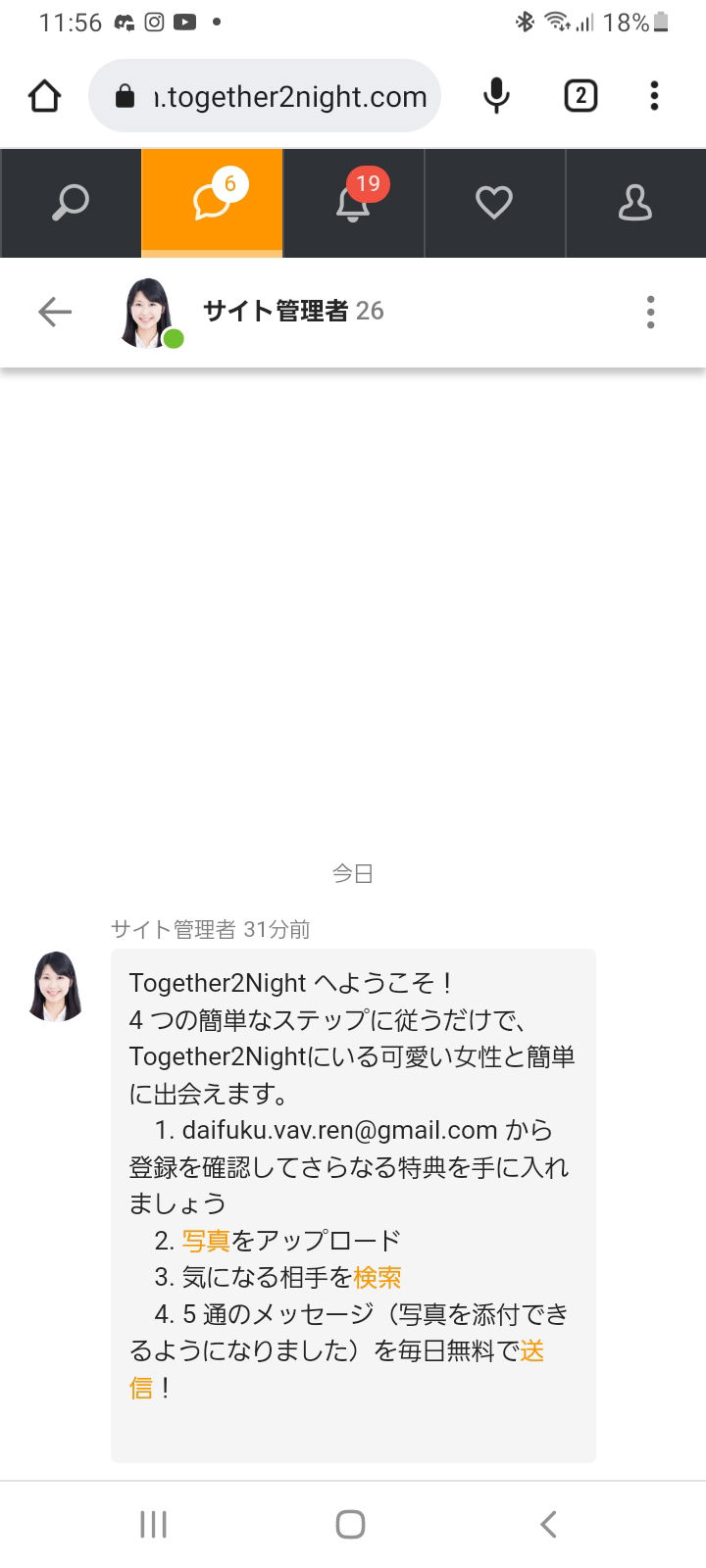This screenshot has height=1568, width=706.
Task: Tap the 送信 link in the message
Action: (x=531, y=1351)
